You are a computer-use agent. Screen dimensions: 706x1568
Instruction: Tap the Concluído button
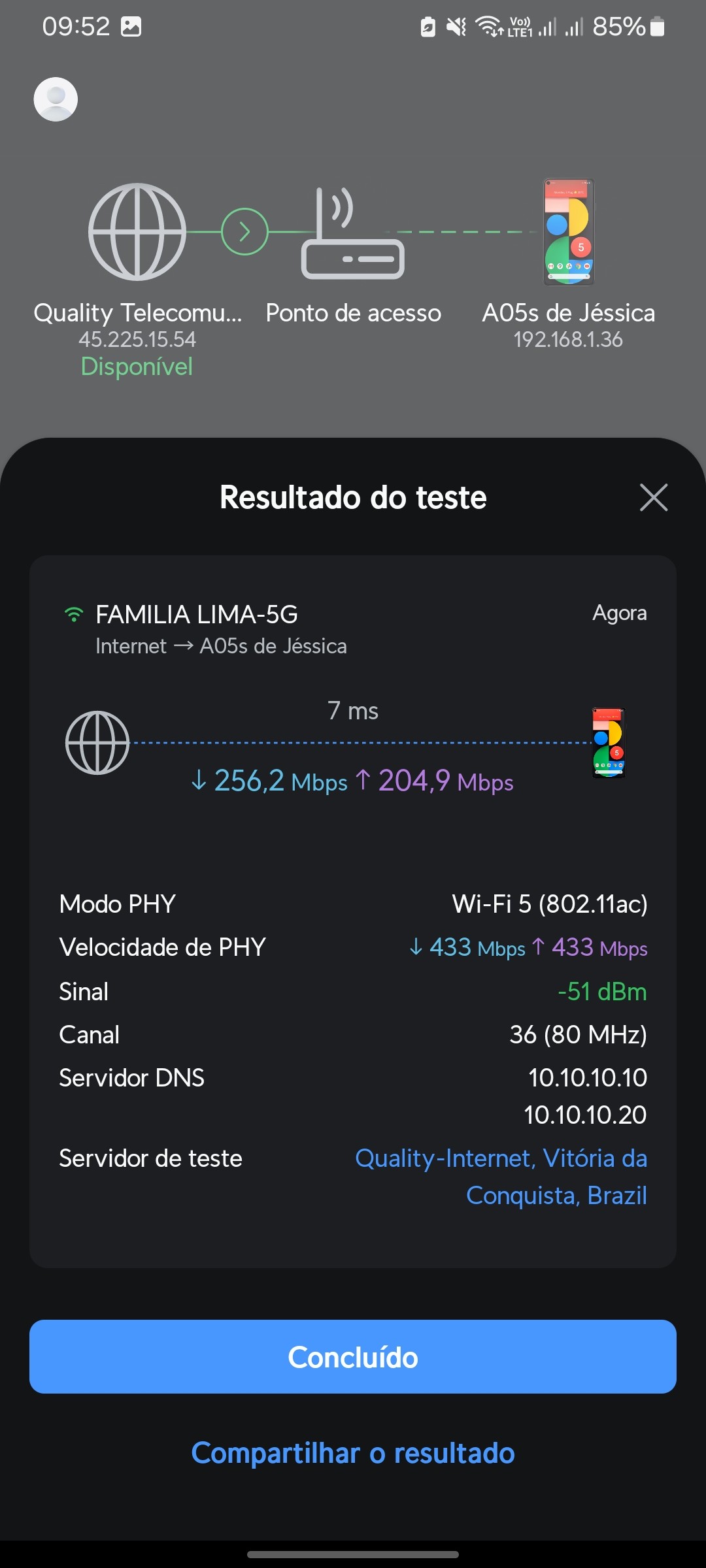click(x=353, y=1357)
